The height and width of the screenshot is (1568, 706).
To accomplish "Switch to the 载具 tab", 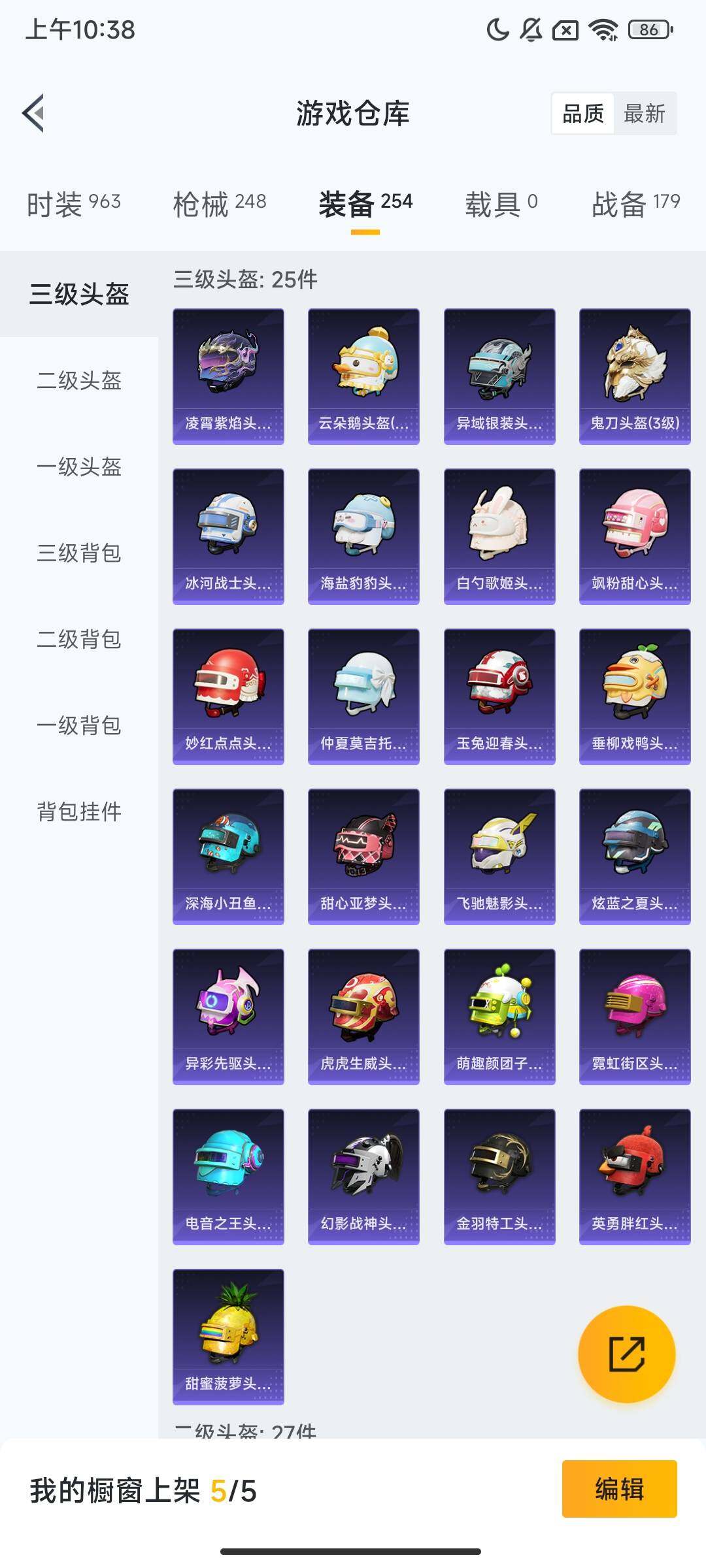I will click(501, 204).
